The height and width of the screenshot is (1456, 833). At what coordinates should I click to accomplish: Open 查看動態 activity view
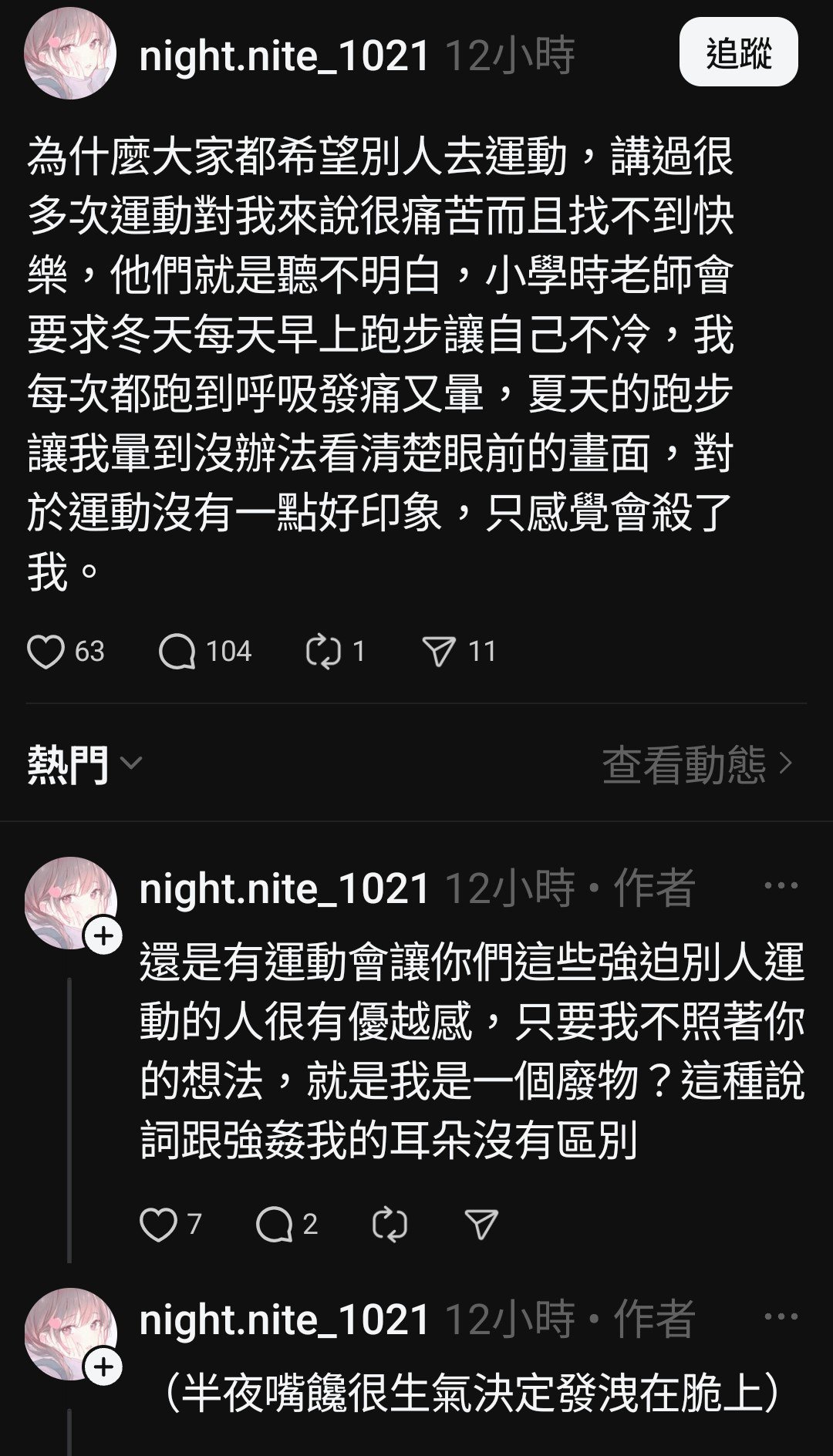696,764
